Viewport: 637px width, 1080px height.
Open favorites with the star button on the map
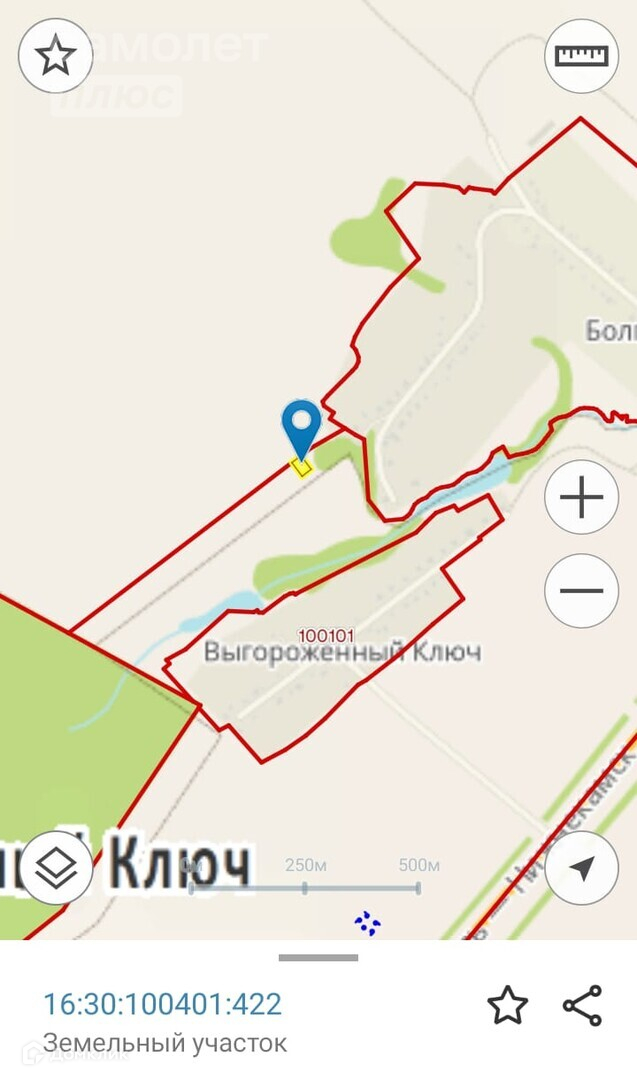click(56, 56)
